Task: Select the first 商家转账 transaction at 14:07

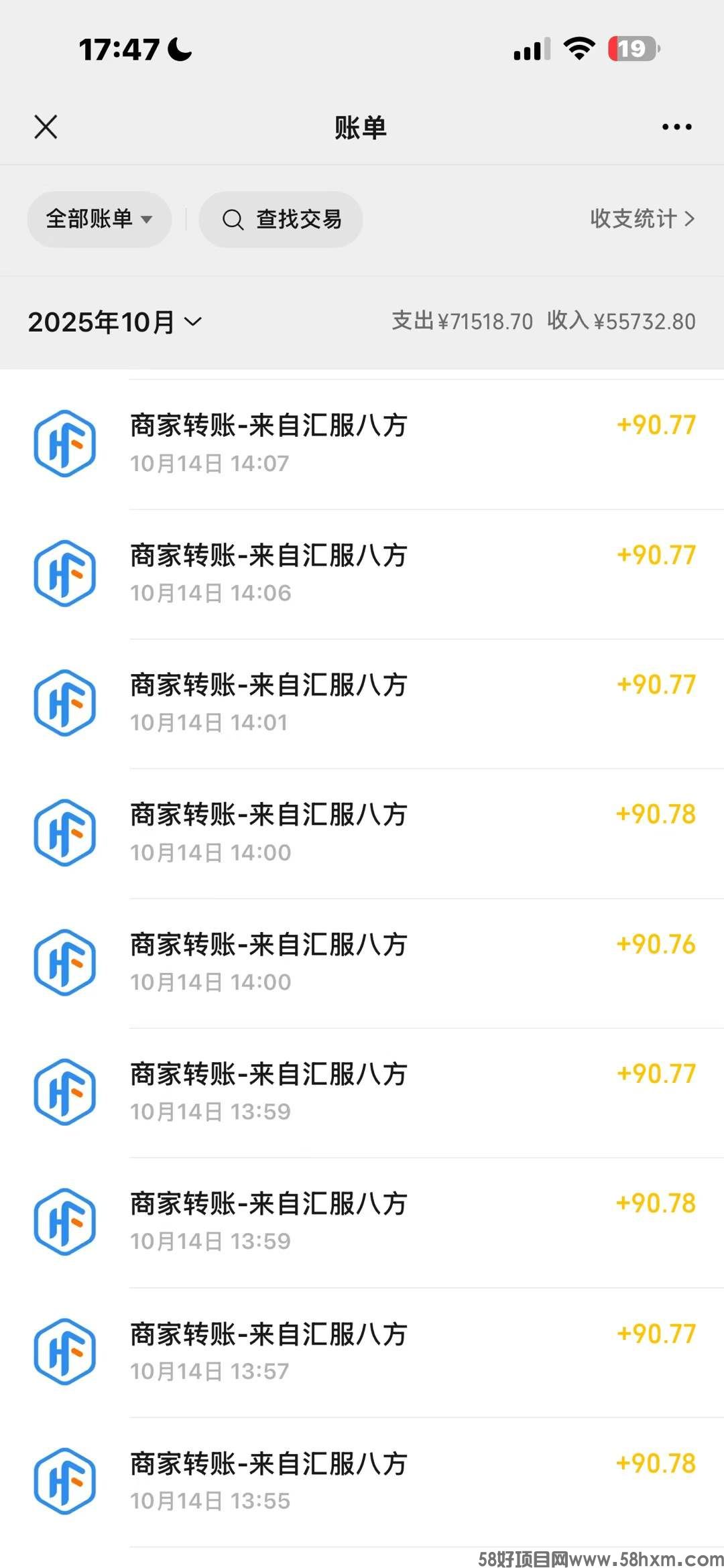Action: (x=362, y=442)
